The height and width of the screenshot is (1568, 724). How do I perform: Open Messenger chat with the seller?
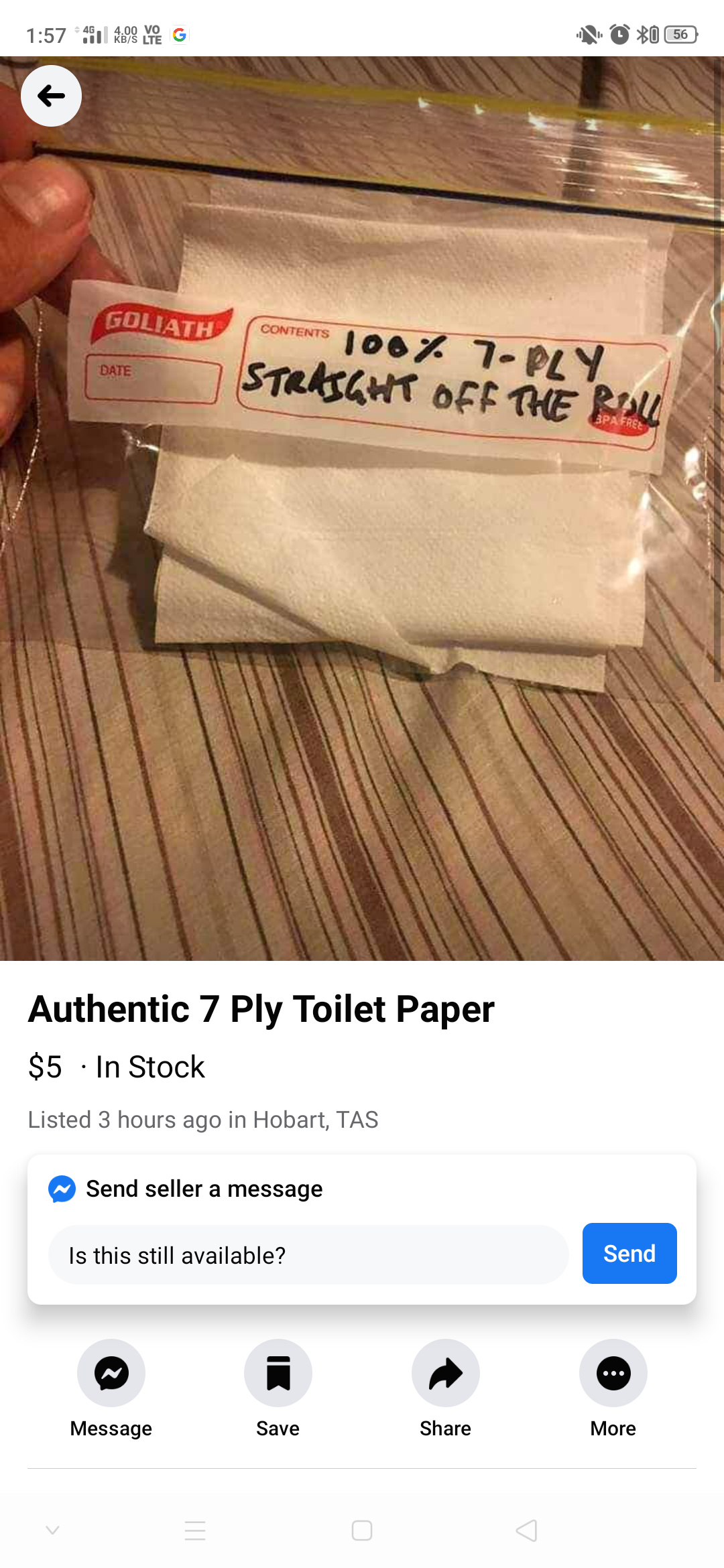pos(111,1374)
